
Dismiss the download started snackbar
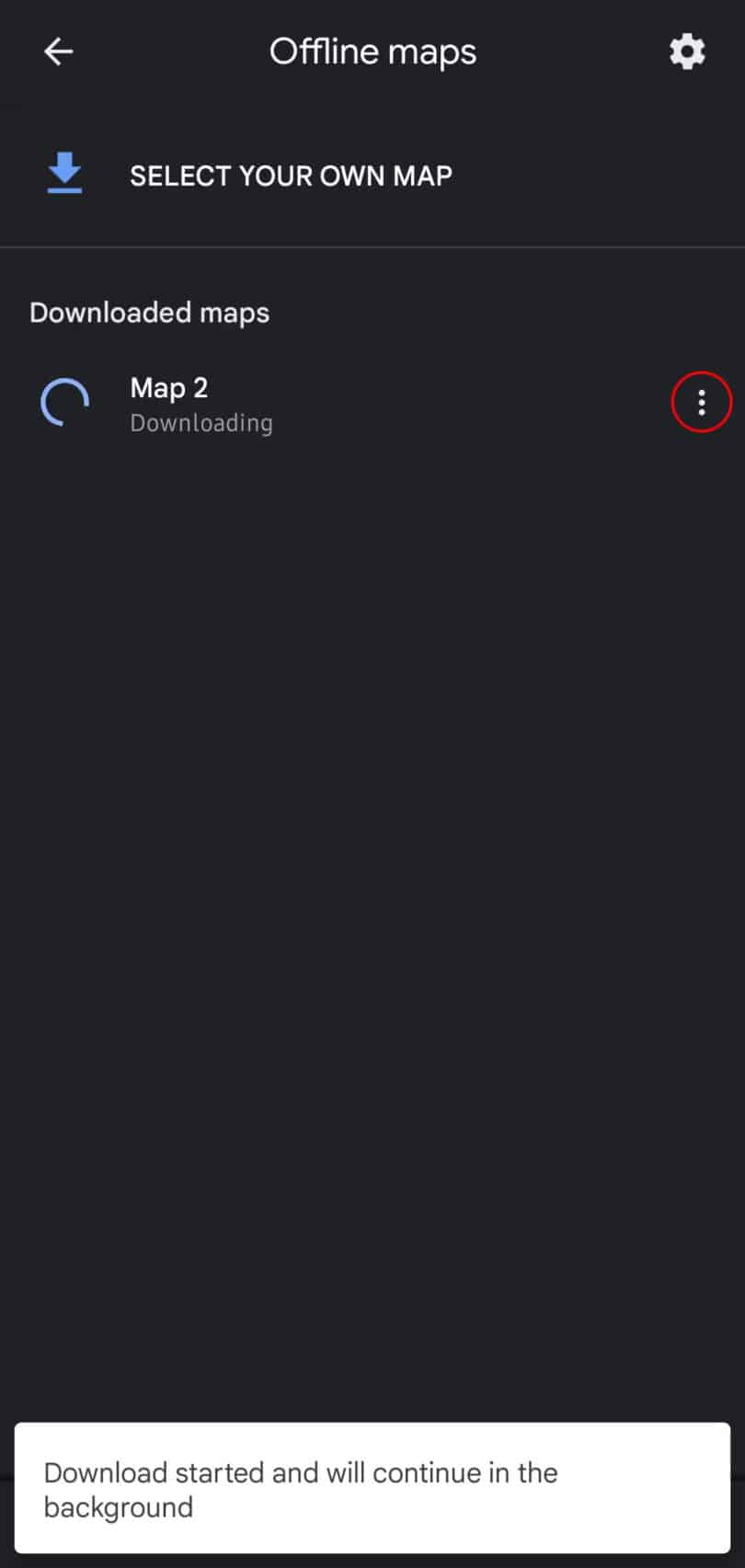[372, 1490]
